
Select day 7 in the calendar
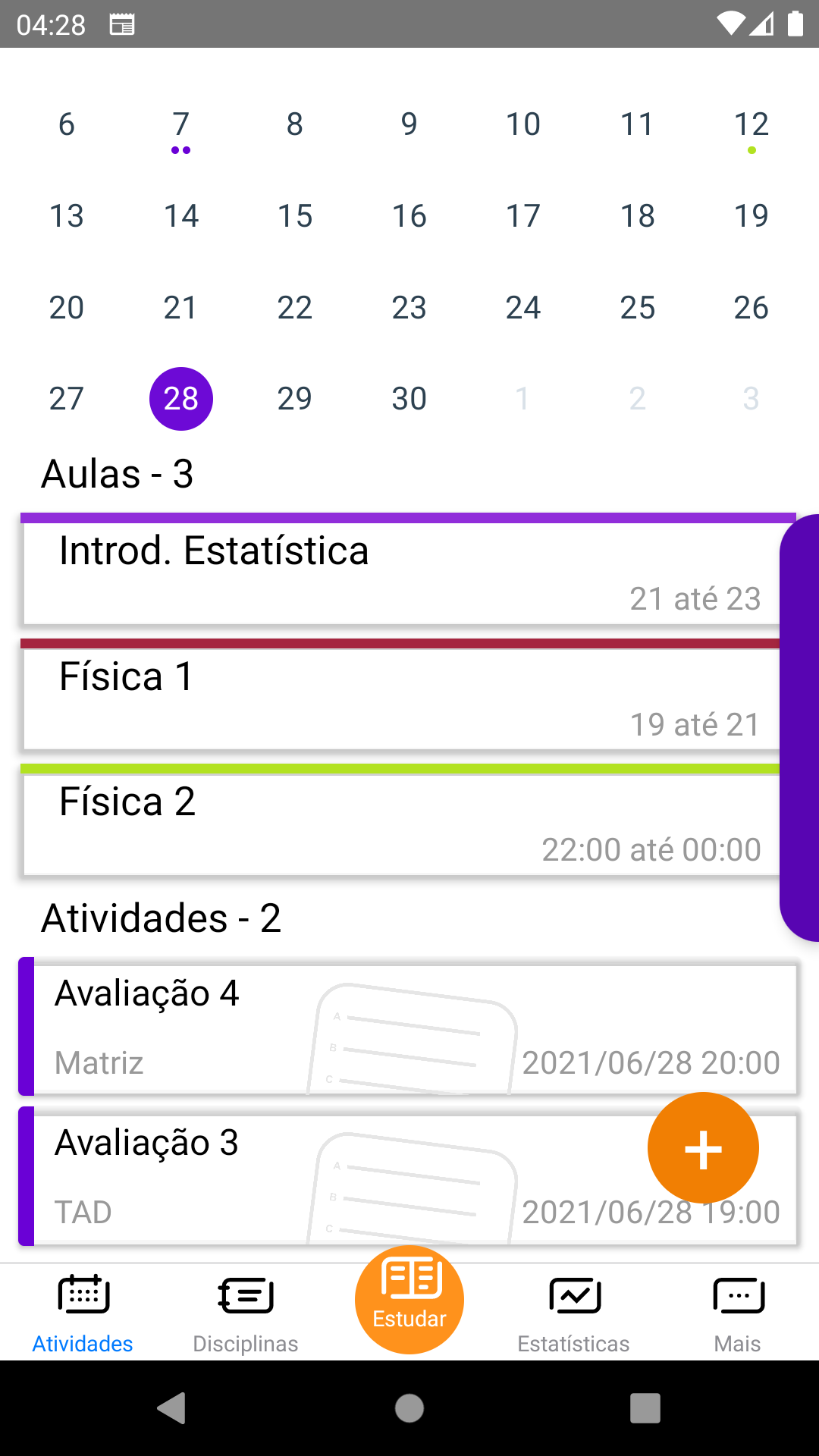180,125
